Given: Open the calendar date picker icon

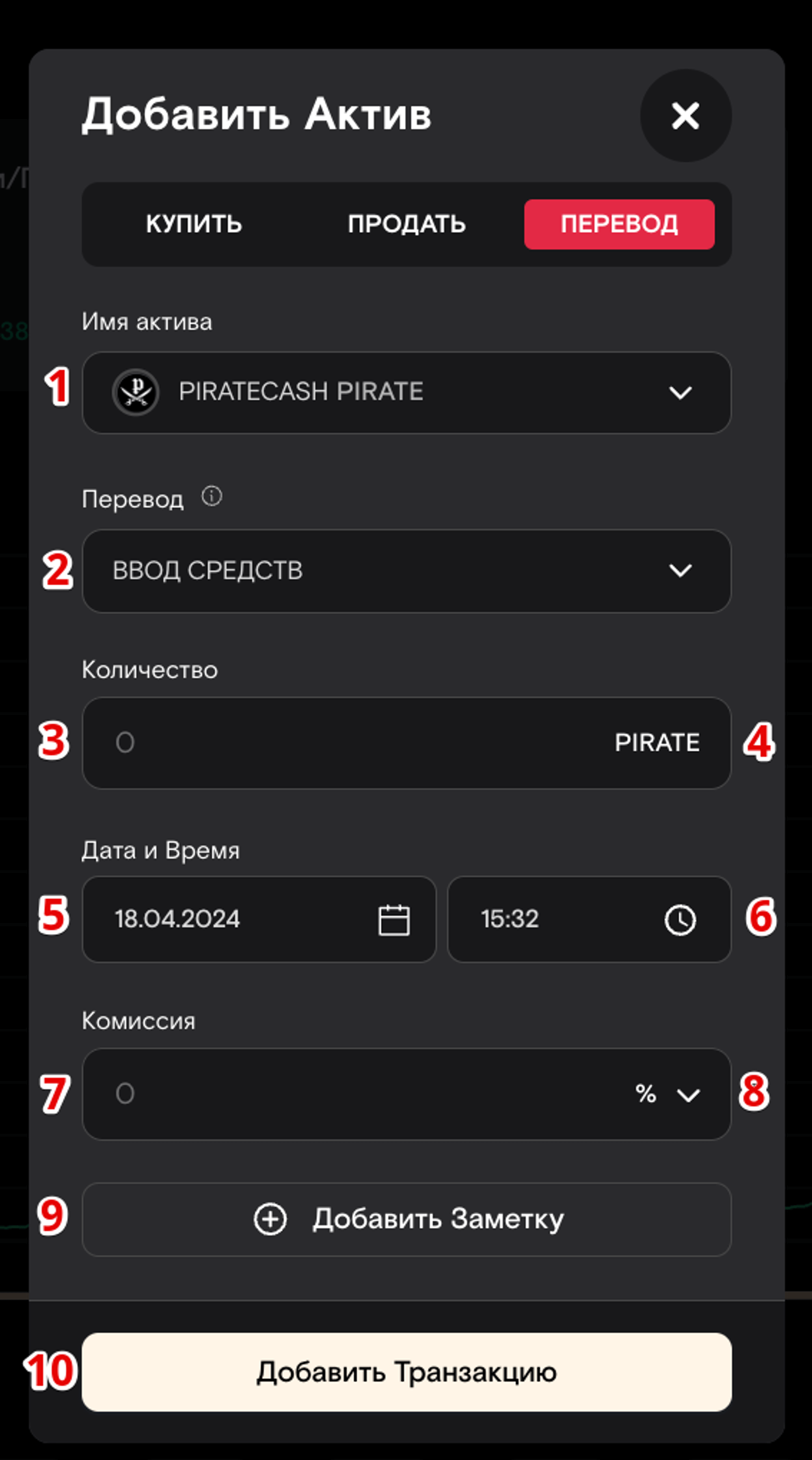Looking at the screenshot, I should tap(395, 919).
